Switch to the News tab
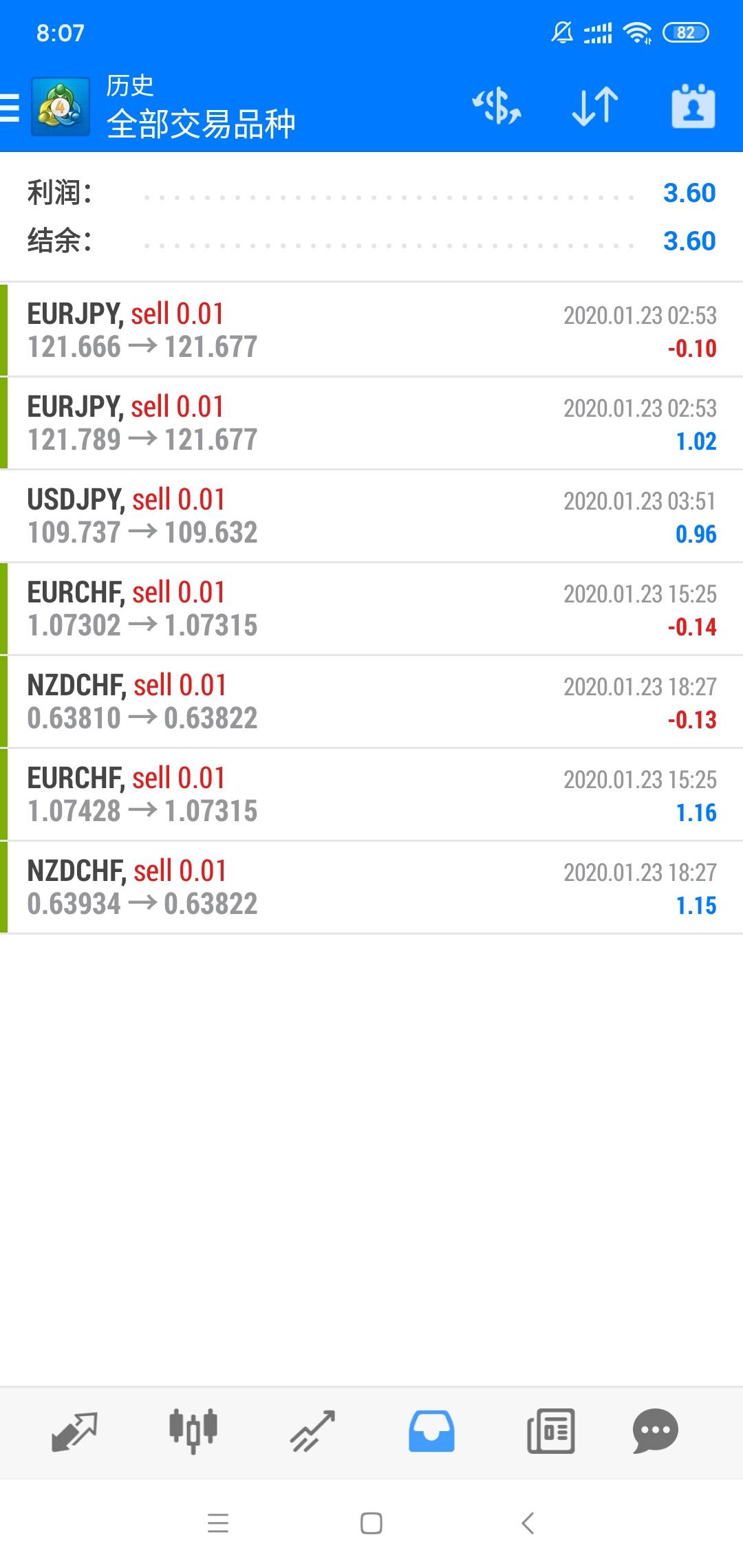Viewport: 743px width, 1568px height. [x=550, y=1431]
